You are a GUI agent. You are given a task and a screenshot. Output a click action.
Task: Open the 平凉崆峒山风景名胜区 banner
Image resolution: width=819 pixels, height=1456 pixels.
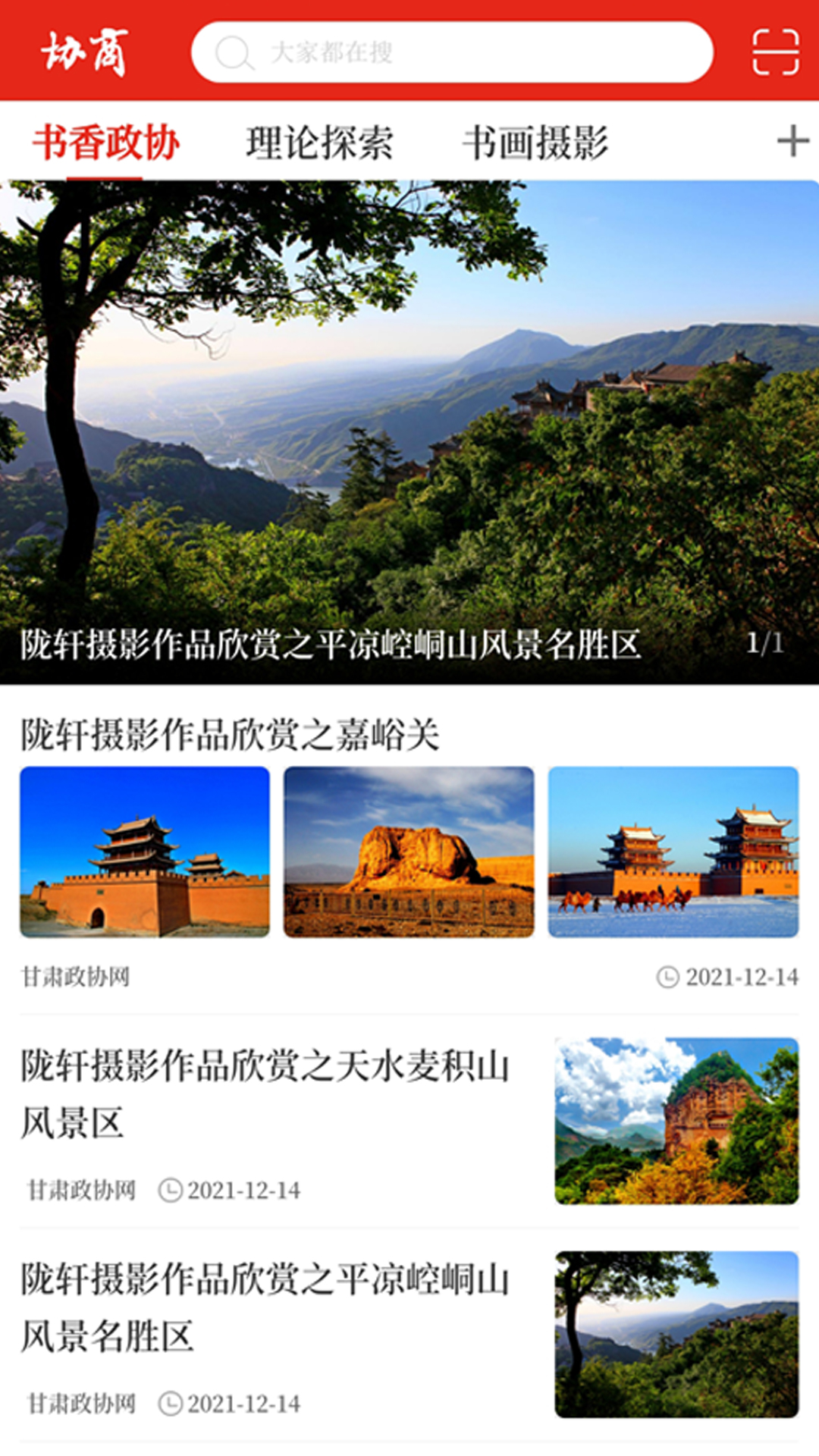tap(409, 432)
